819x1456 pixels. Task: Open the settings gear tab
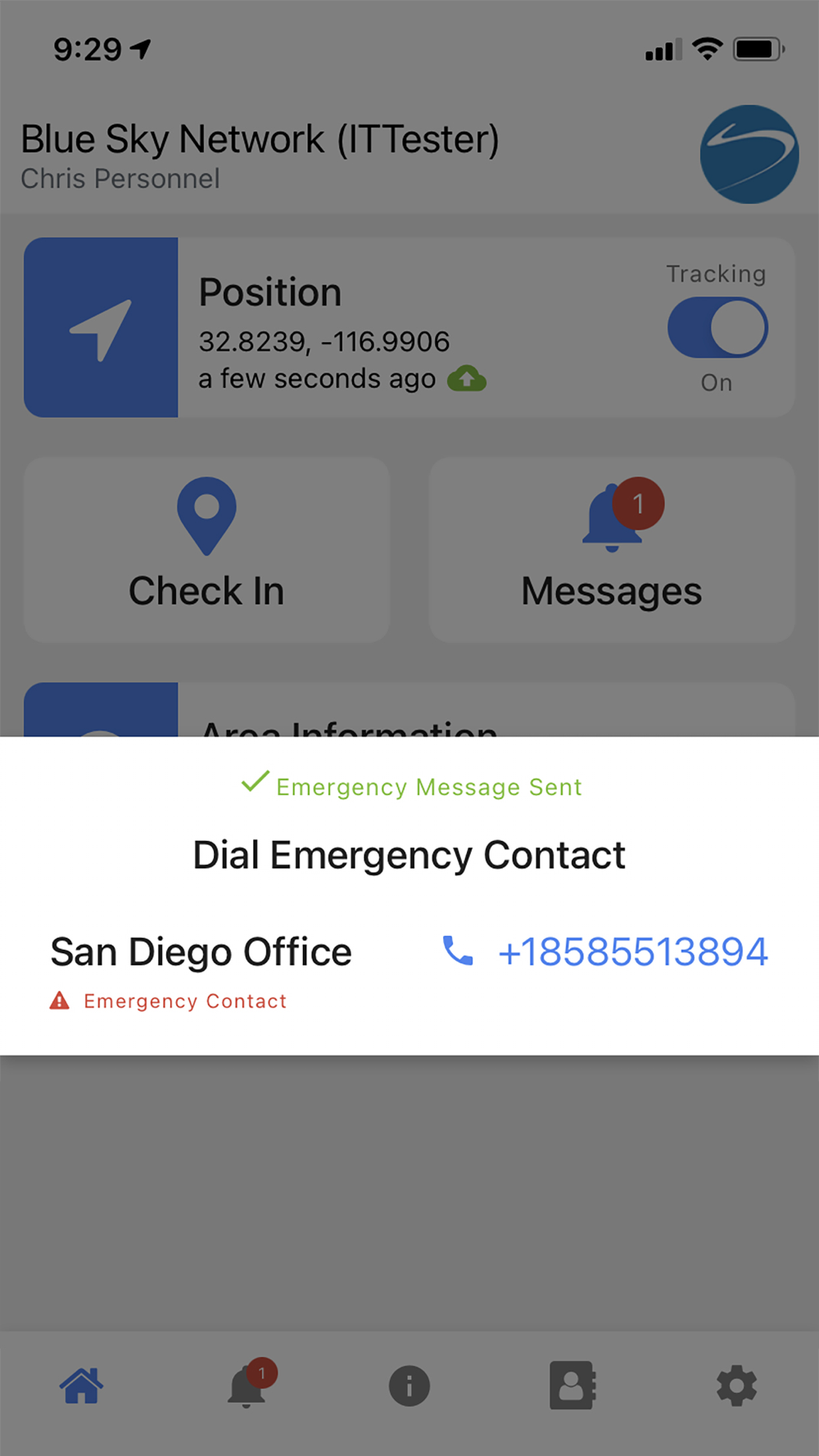click(x=737, y=1386)
